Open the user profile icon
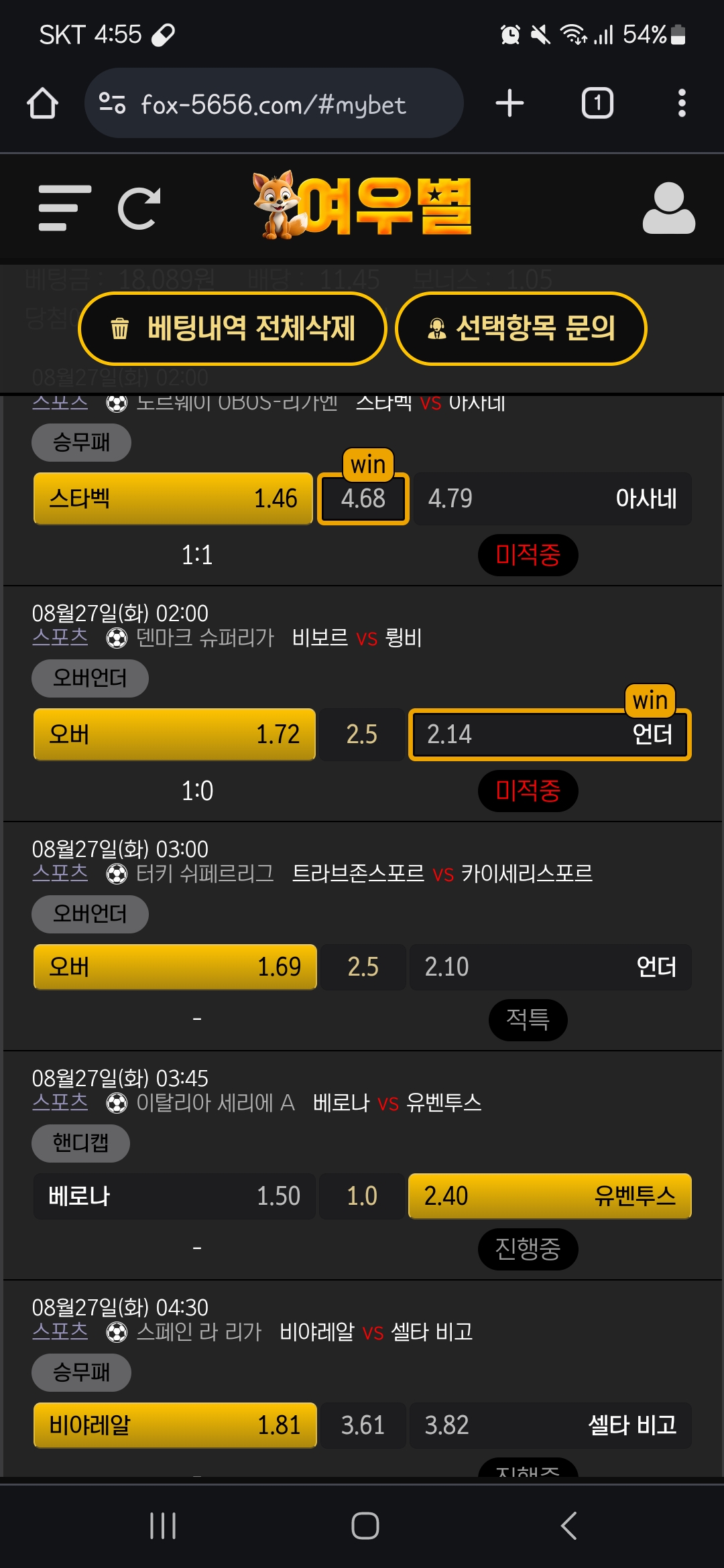Image resolution: width=724 pixels, height=1568 pixels. coord(668,208)
